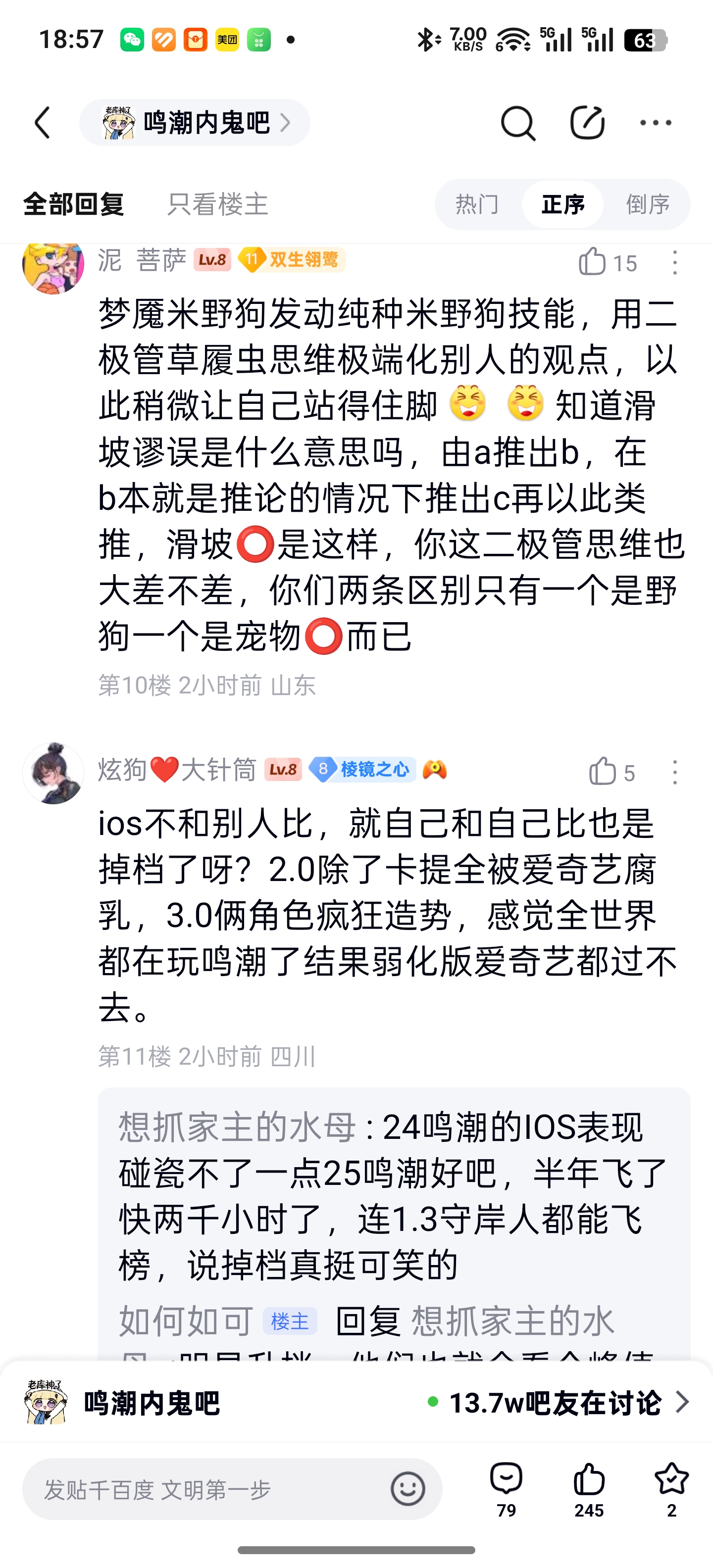
Task: Open more options on 泥菩萨's reply
Action: pos(675,262)
